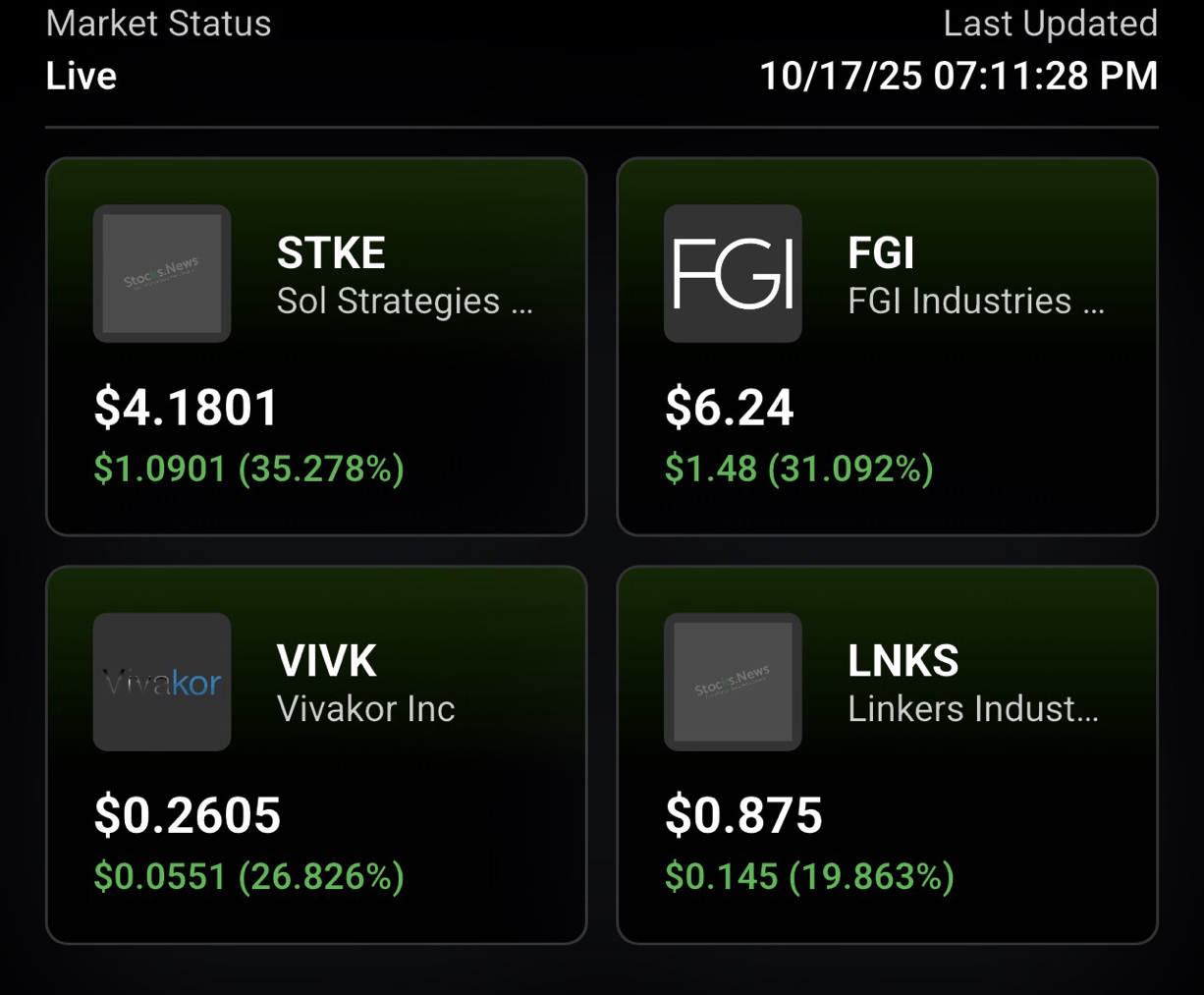View the VIVK Vivakor Inc card
This screenshot has width=1204, height=995.
click(316, 754)
